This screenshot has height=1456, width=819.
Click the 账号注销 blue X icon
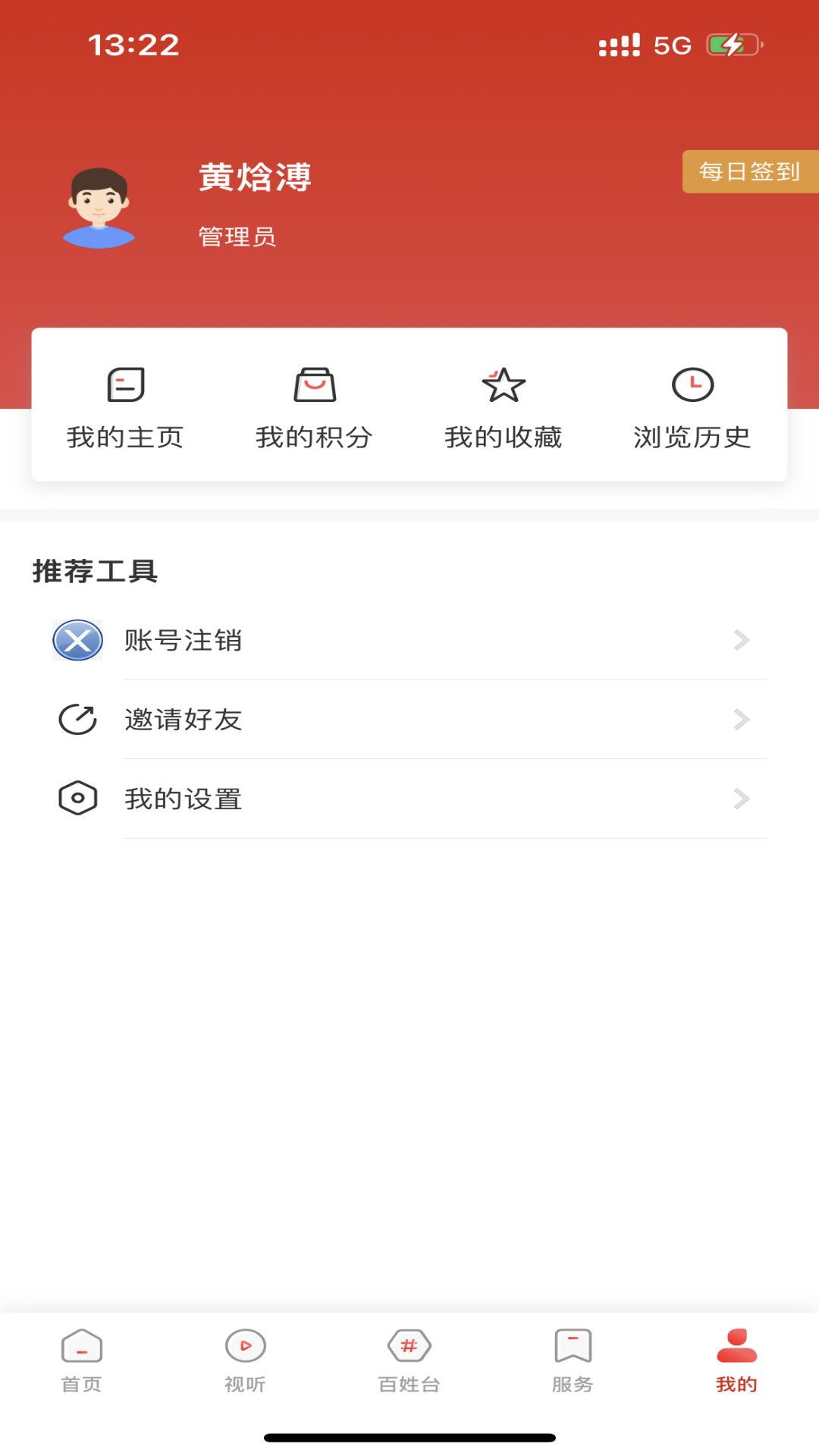(x=77, y=640)
